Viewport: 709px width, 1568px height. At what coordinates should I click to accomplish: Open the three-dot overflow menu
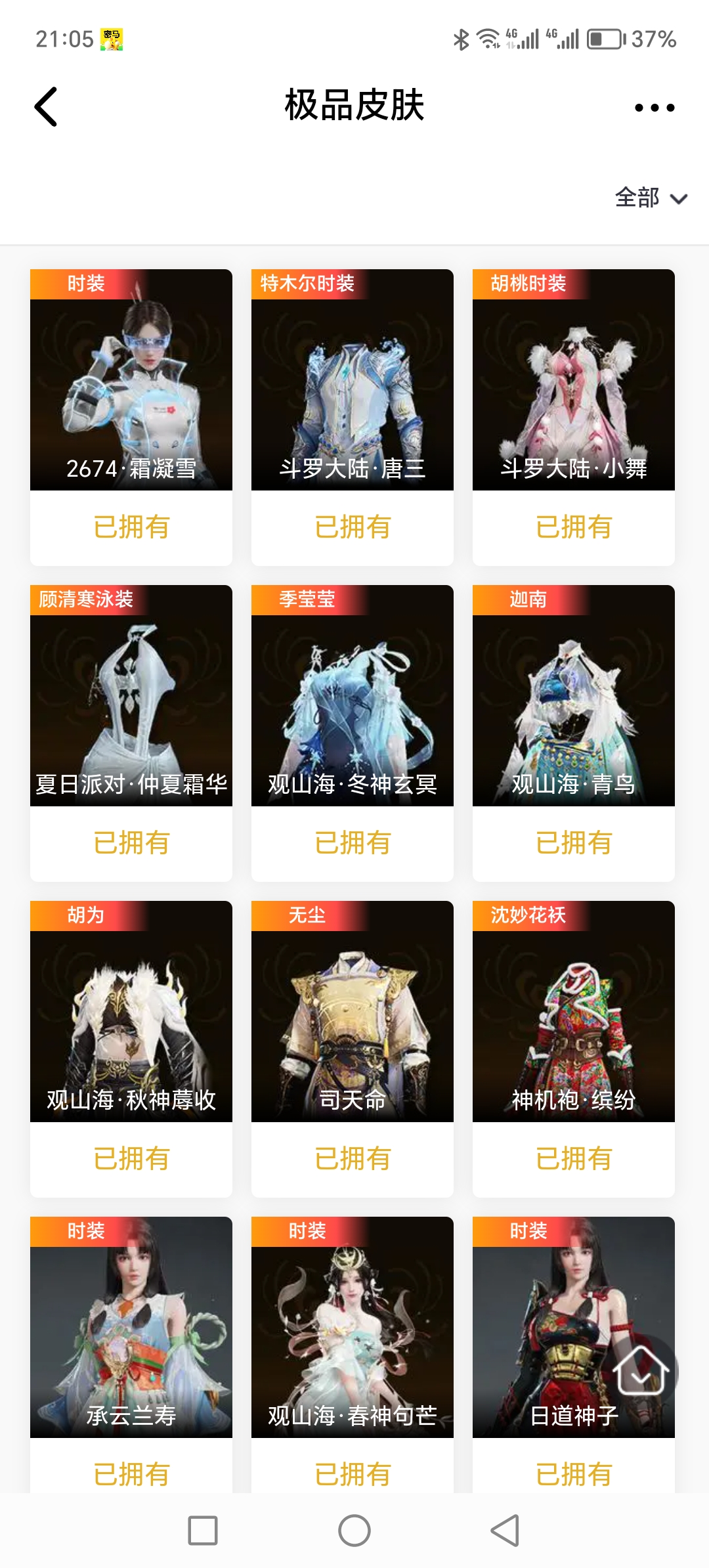click(654, 108)
